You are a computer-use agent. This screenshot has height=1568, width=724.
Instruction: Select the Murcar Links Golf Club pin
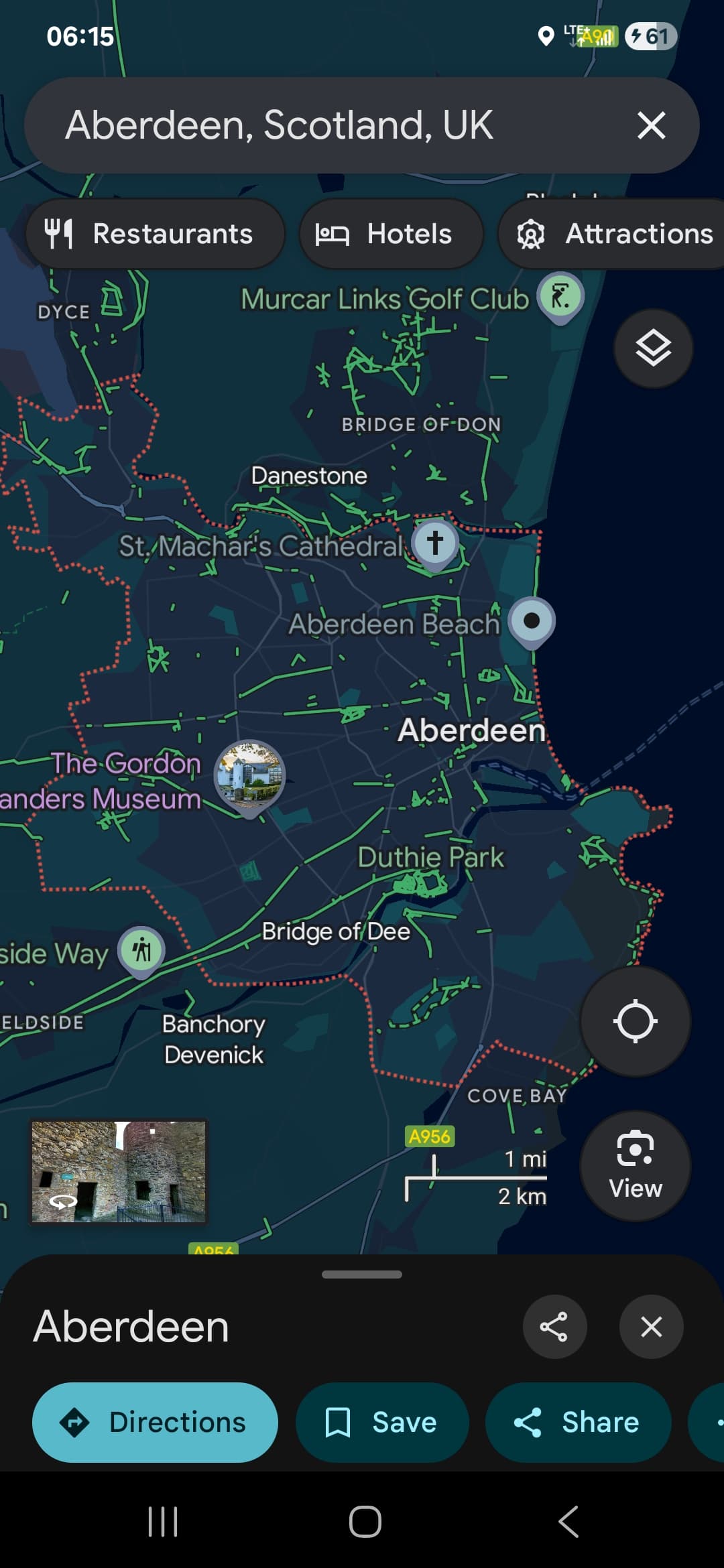coord(560,297)
